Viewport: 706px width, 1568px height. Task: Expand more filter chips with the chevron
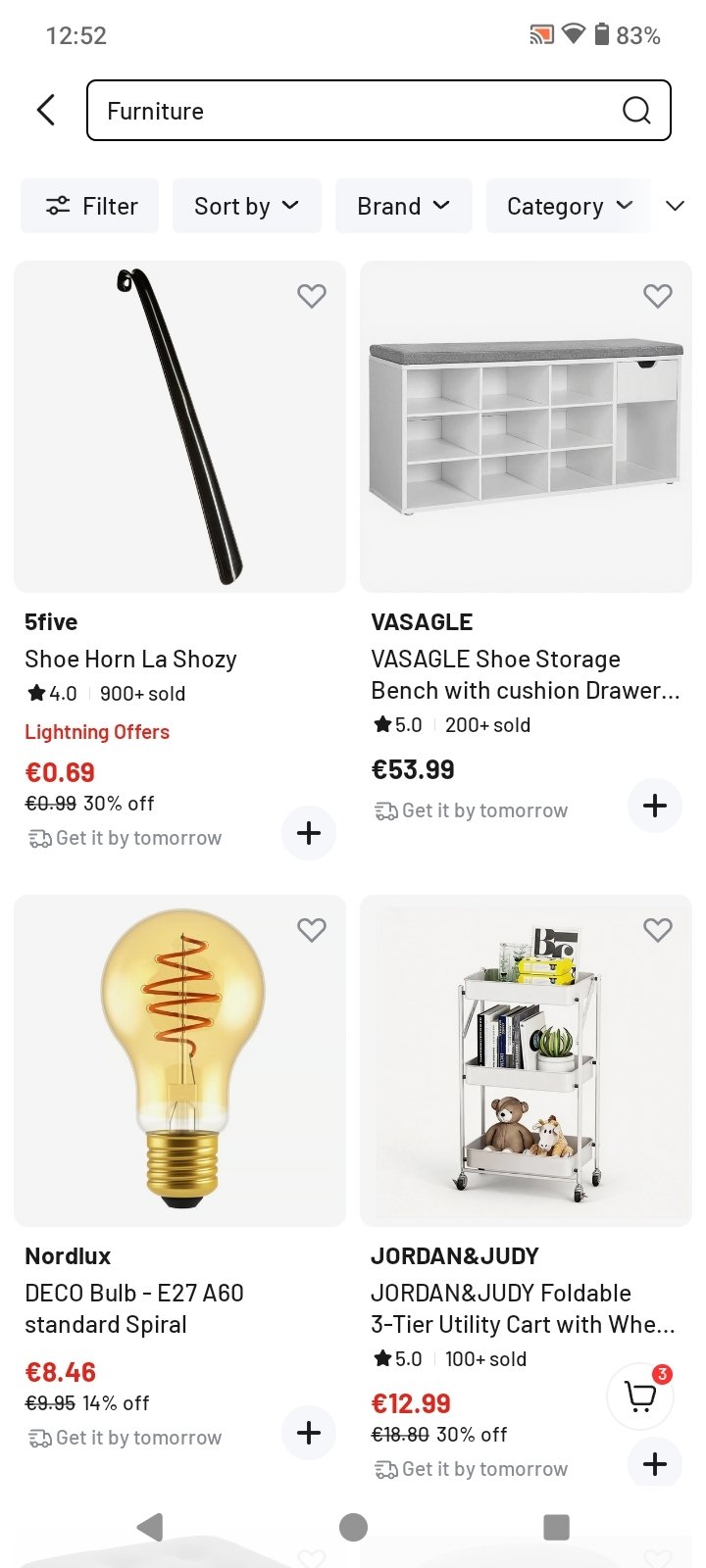pos(675,206)
